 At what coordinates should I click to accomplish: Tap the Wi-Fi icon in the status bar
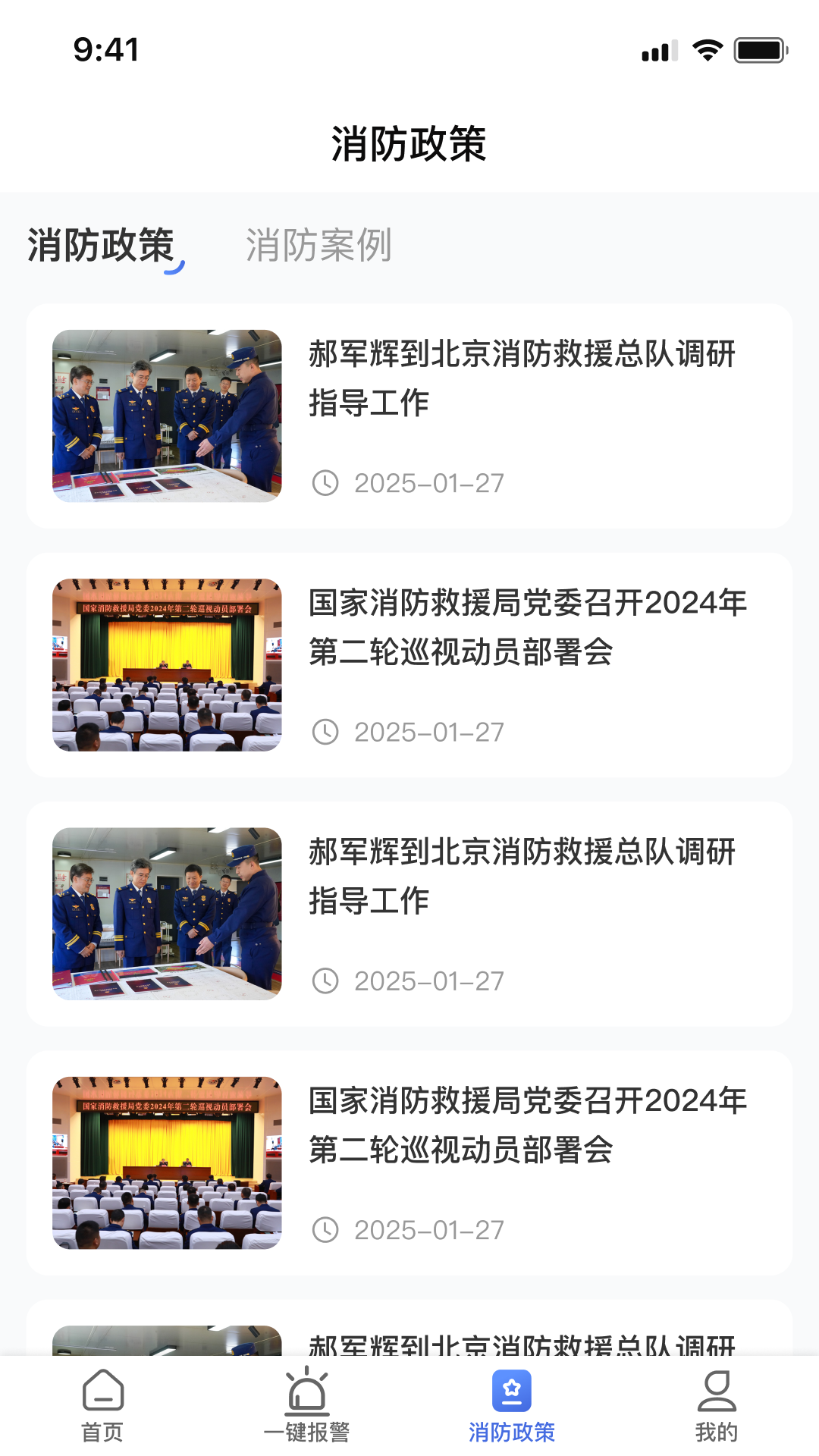pos(707,48)
